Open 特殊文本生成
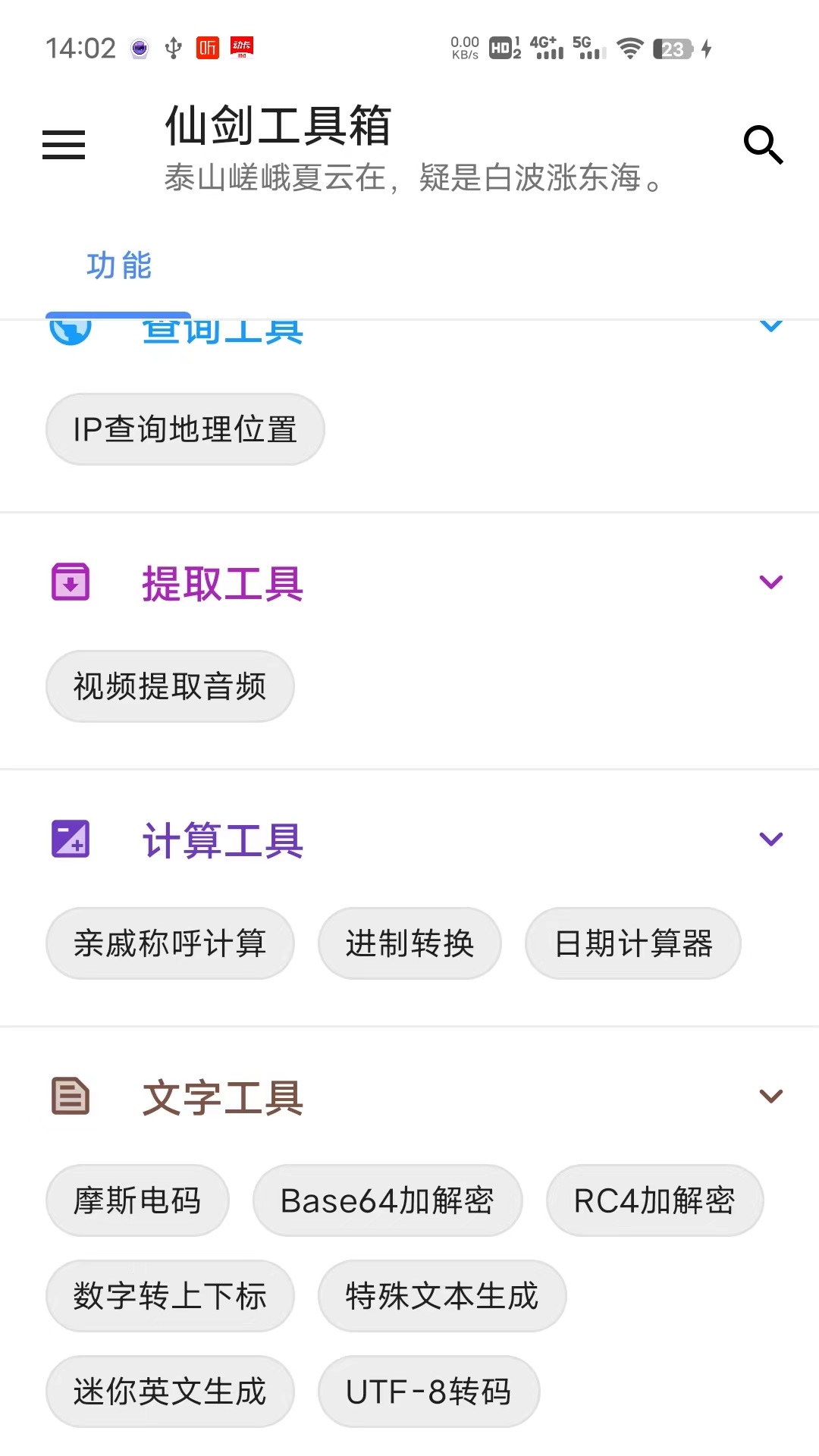This screenshot has height=1456, width=819. tap(442, 1296)
